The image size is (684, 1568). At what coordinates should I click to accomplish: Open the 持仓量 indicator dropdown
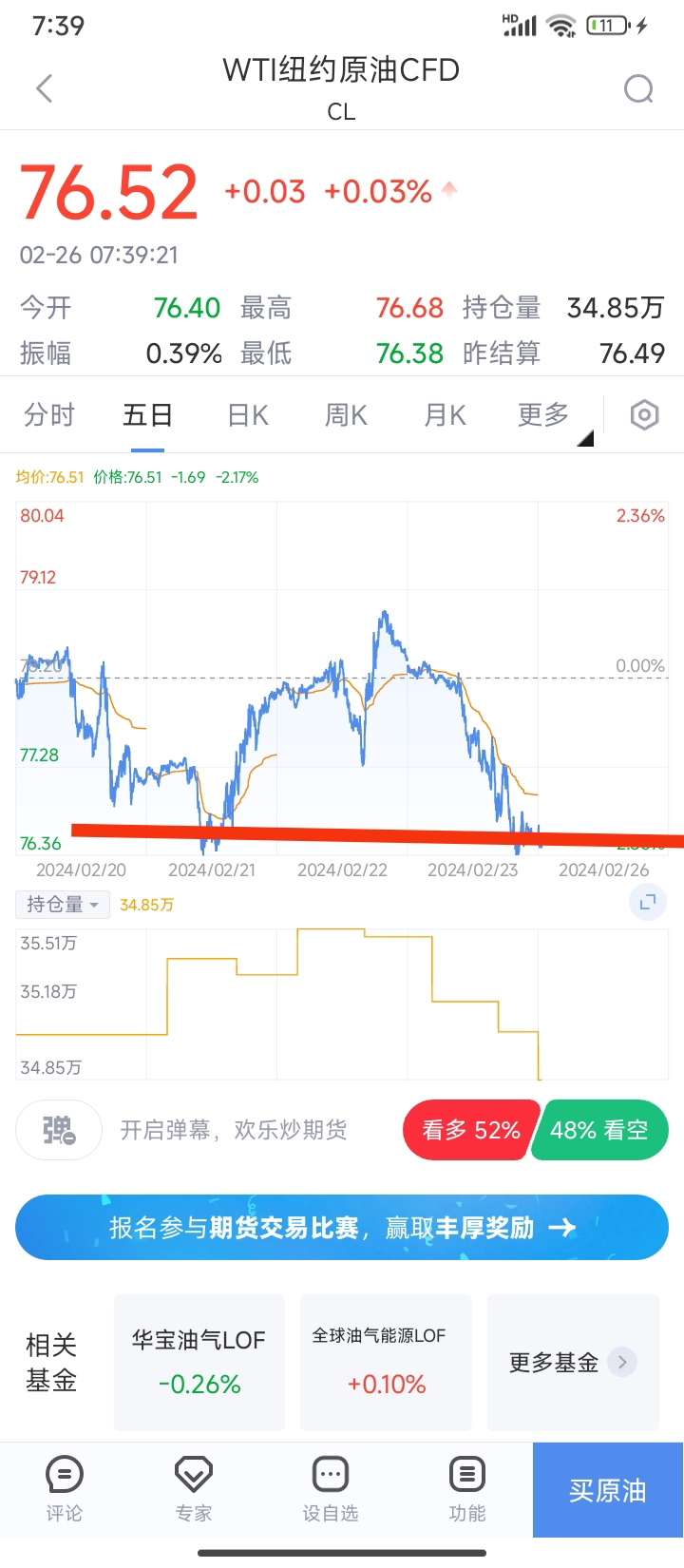[x=63, y=905]
